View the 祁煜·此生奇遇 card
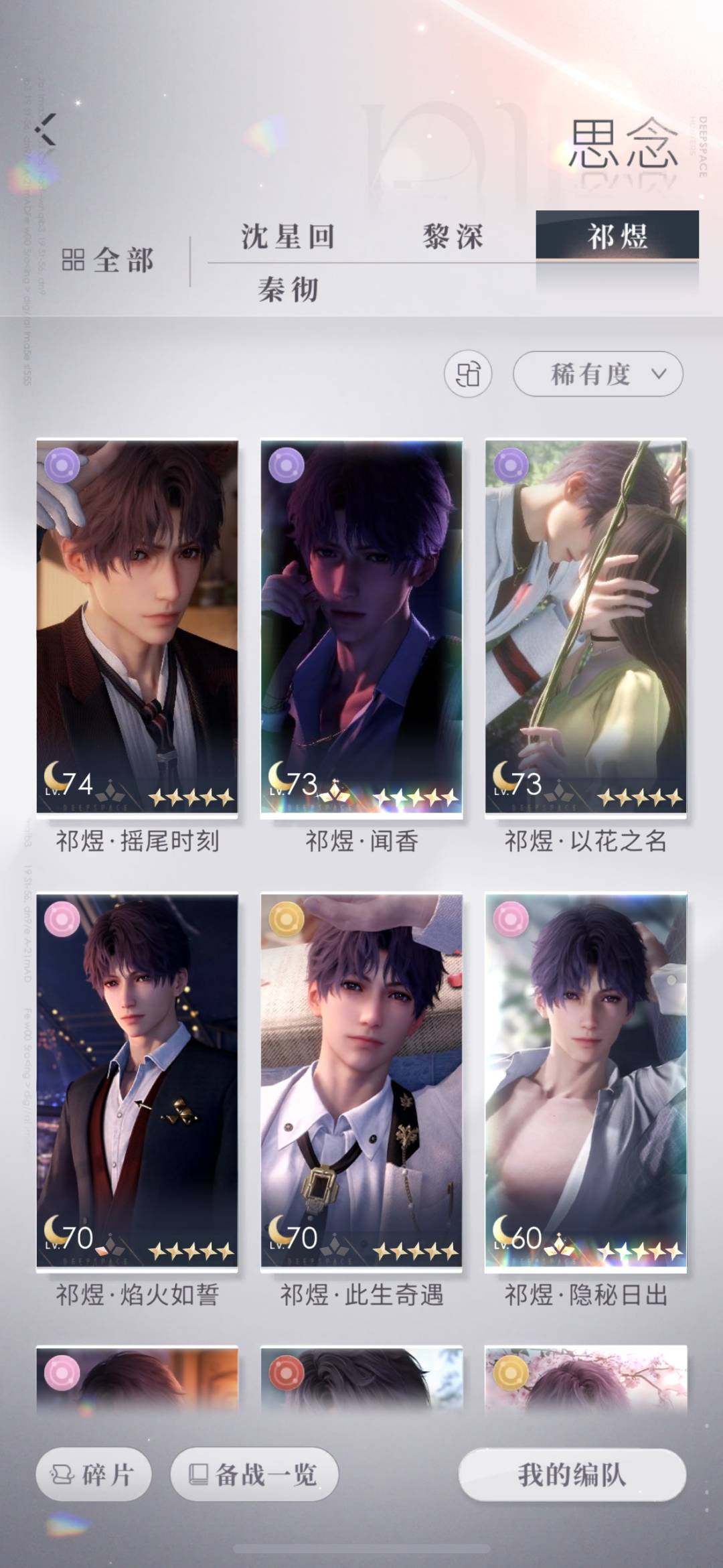 coord(361,1080)
